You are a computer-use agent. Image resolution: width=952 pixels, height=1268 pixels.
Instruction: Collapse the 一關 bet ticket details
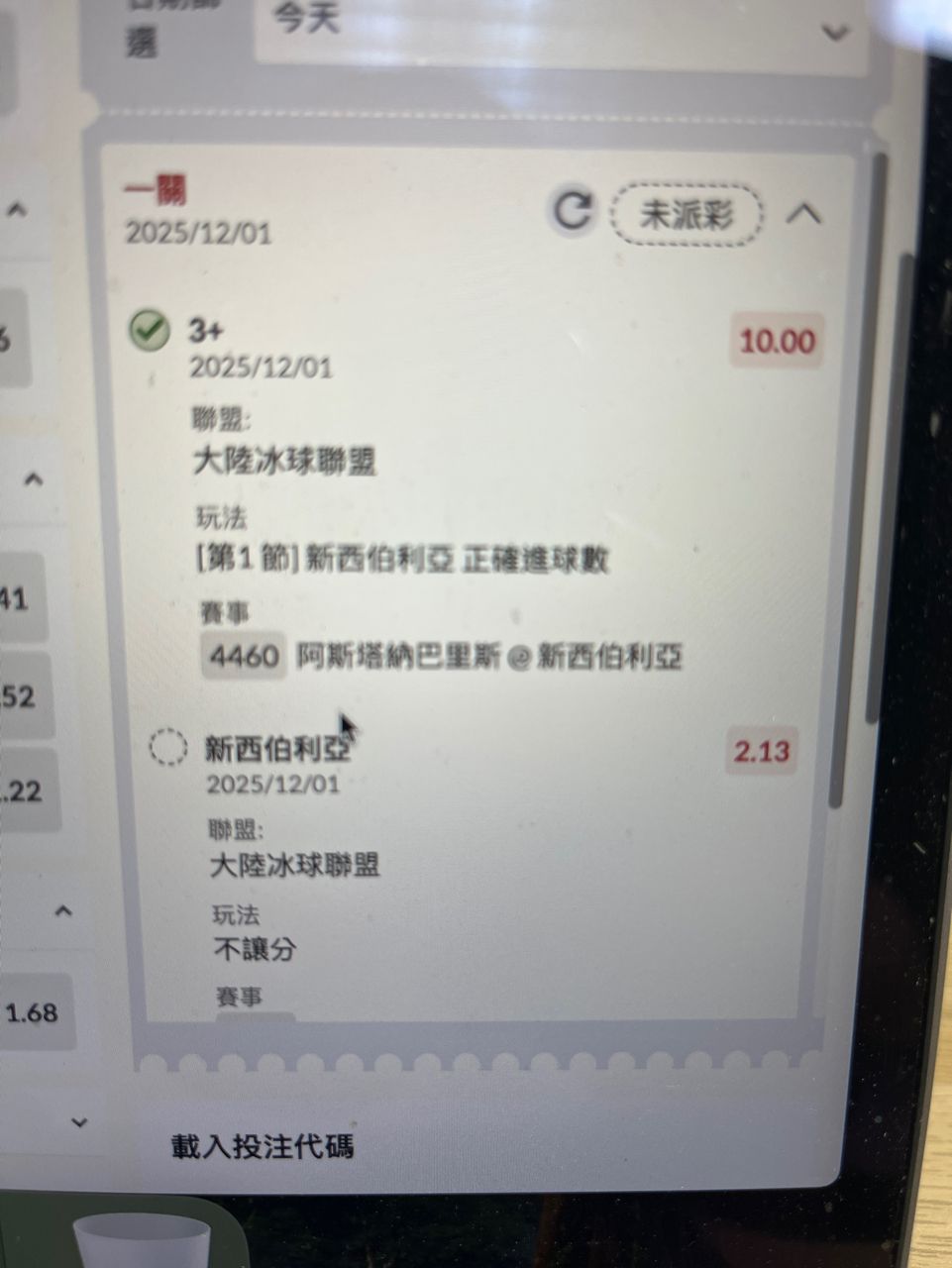point(805,213)
